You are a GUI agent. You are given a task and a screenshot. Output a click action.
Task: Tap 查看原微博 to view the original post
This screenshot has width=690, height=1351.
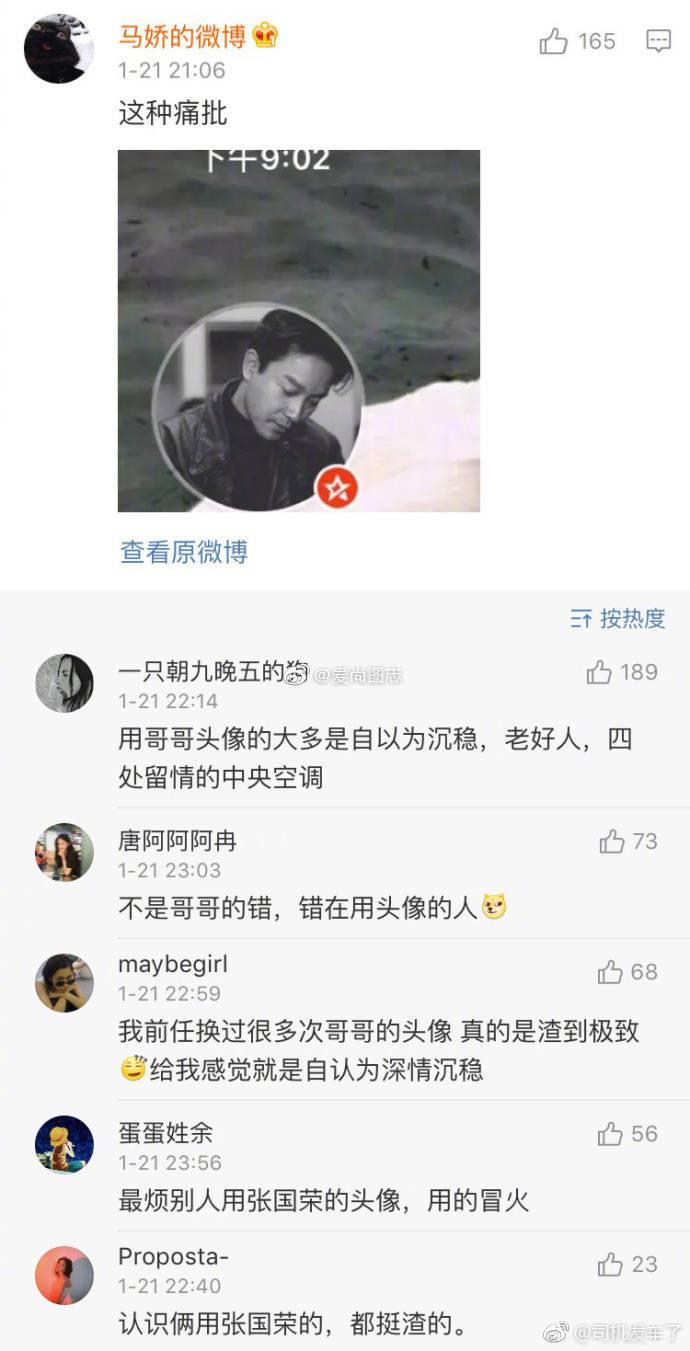(x=184, y=552)
